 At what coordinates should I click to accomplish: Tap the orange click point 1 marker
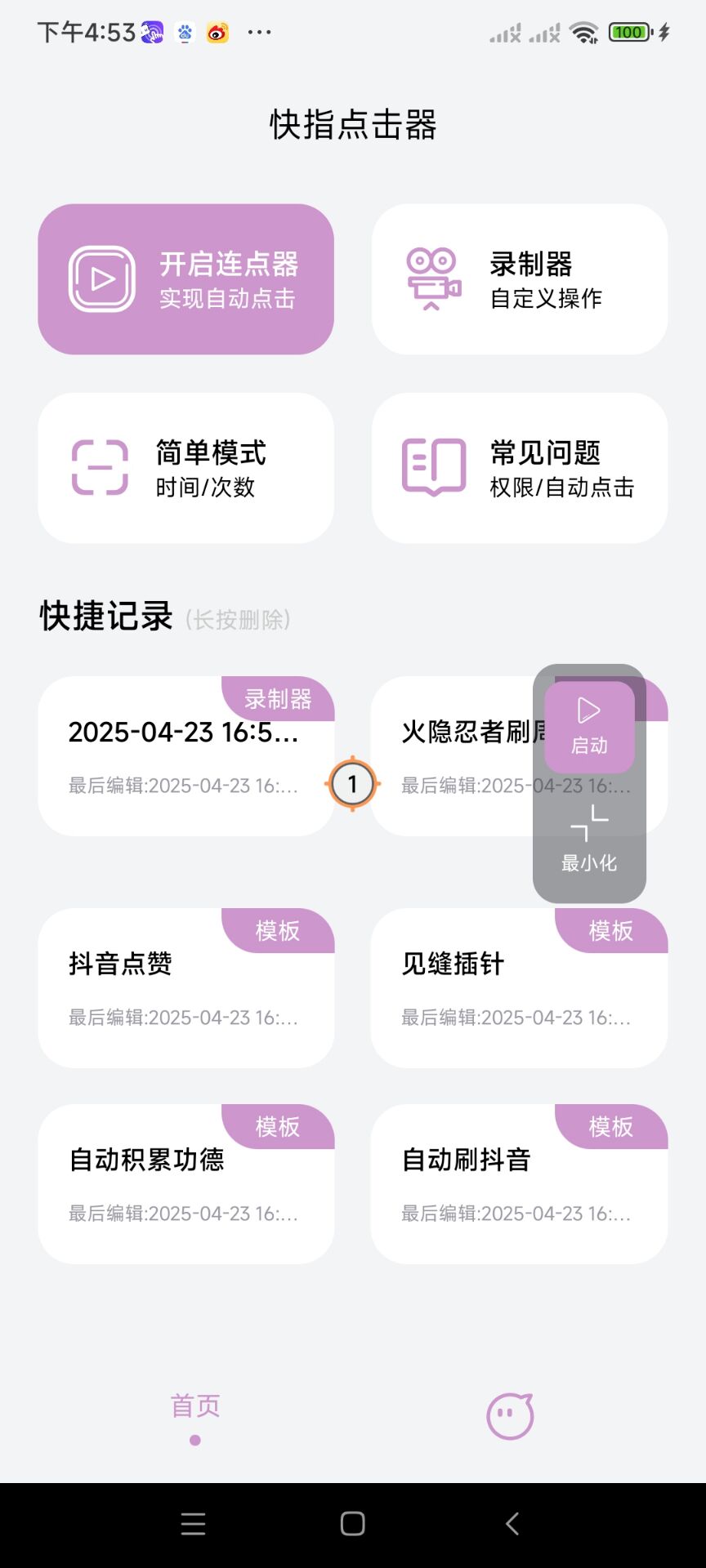[x=352, y=784]
